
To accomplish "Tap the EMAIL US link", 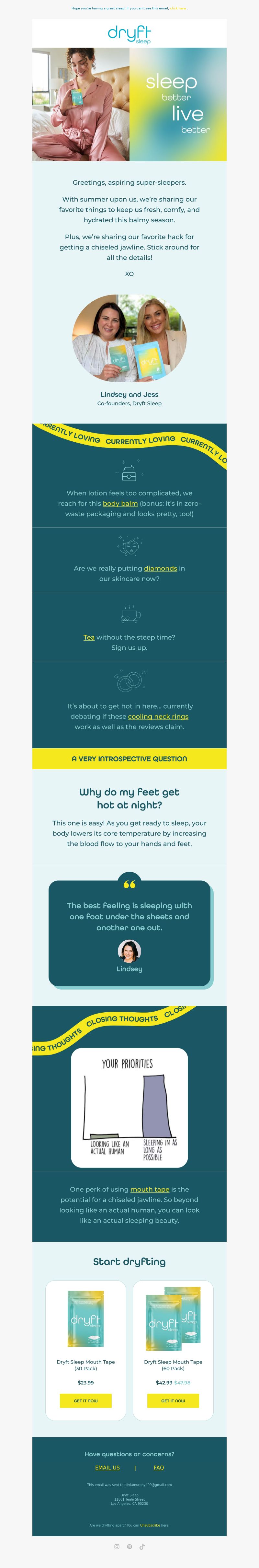I will (x=107, y=1467).
